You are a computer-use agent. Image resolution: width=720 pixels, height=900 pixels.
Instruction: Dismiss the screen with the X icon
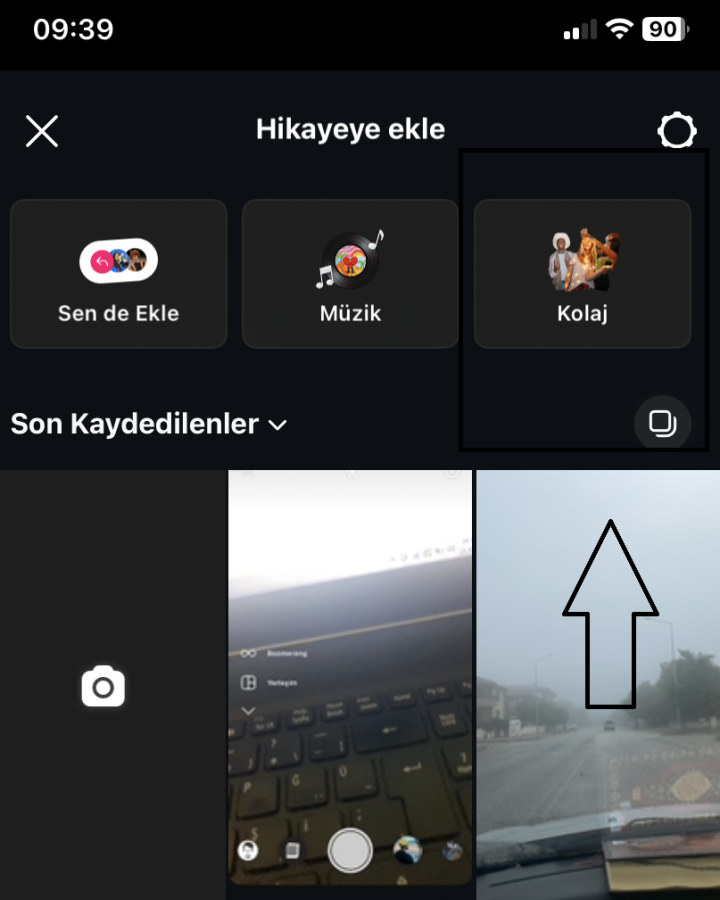[41, 130]
